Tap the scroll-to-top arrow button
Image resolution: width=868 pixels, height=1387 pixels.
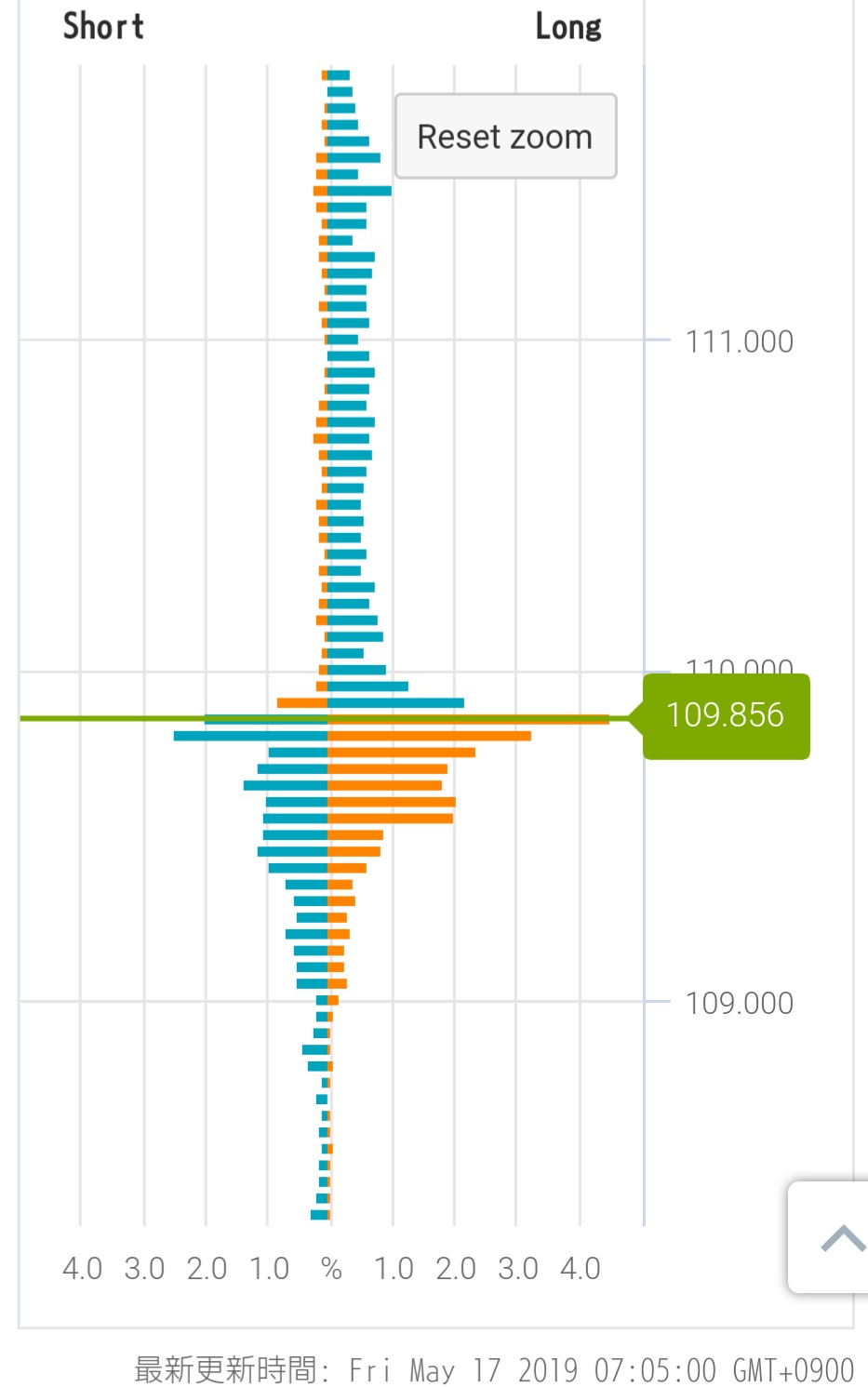click(x=833, y=1237)
